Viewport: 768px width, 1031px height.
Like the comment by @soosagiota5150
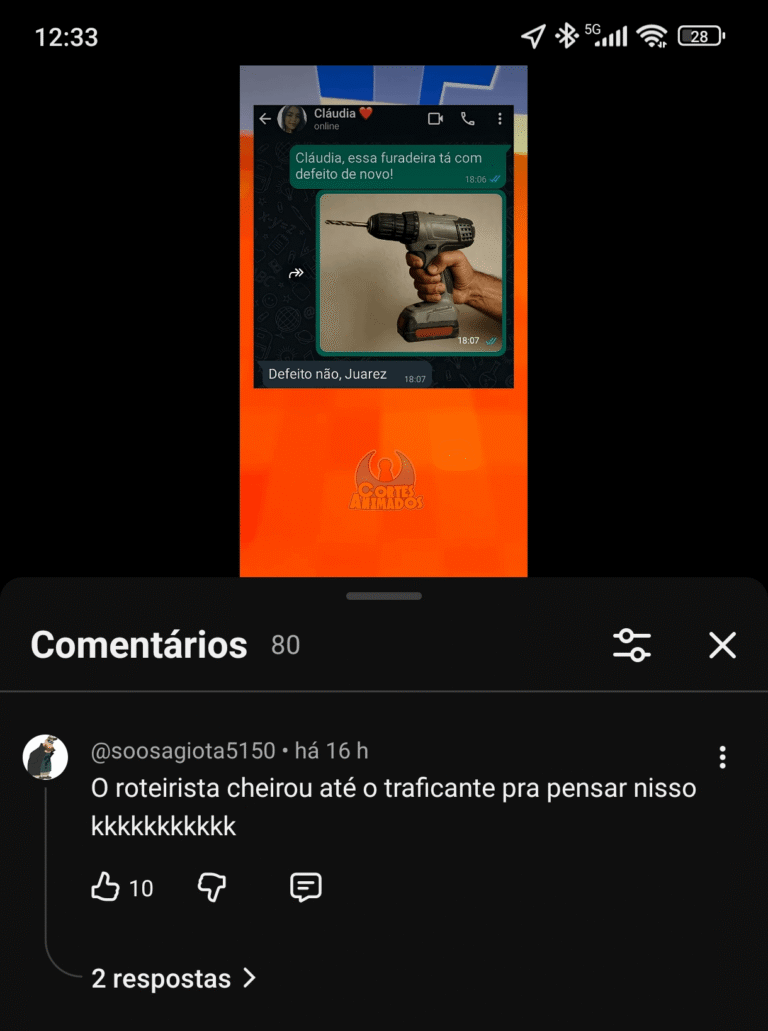pos(106,887)
